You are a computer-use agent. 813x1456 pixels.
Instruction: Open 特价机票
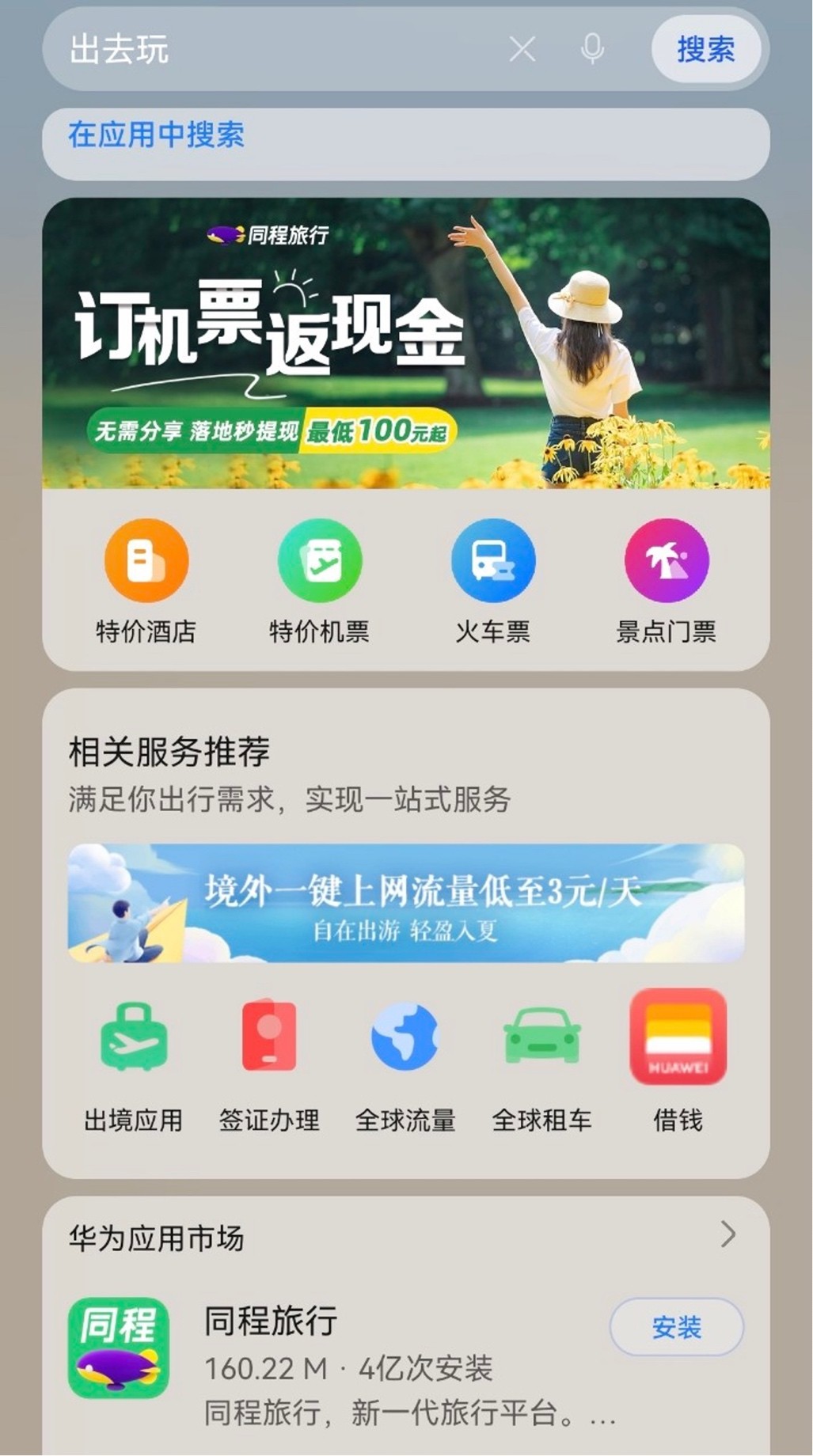click(320, 582)
